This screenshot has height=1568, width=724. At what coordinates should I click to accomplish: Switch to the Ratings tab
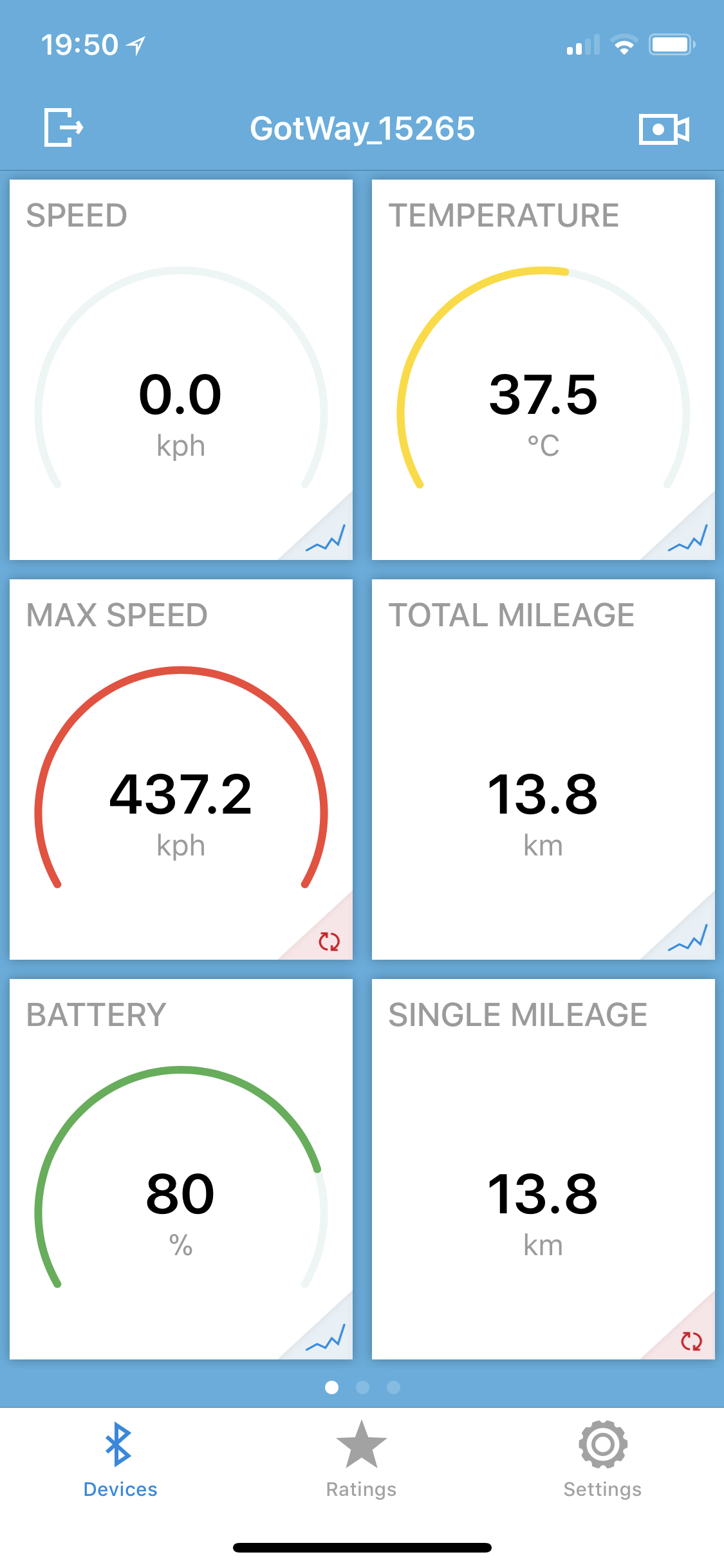[361, 1459]
